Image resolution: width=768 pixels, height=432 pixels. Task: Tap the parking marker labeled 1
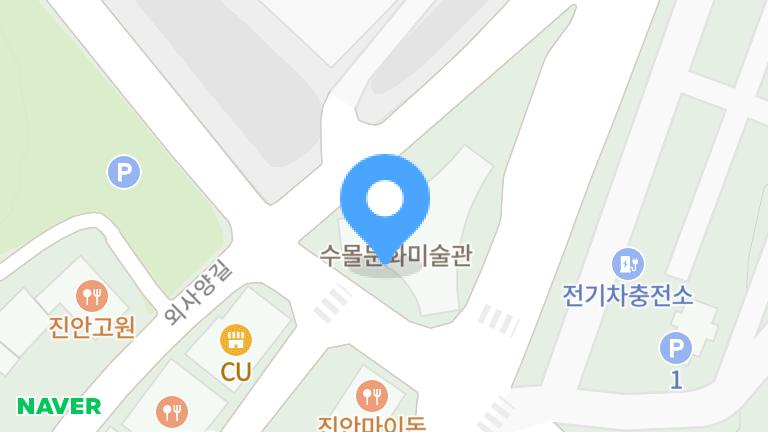676,348
